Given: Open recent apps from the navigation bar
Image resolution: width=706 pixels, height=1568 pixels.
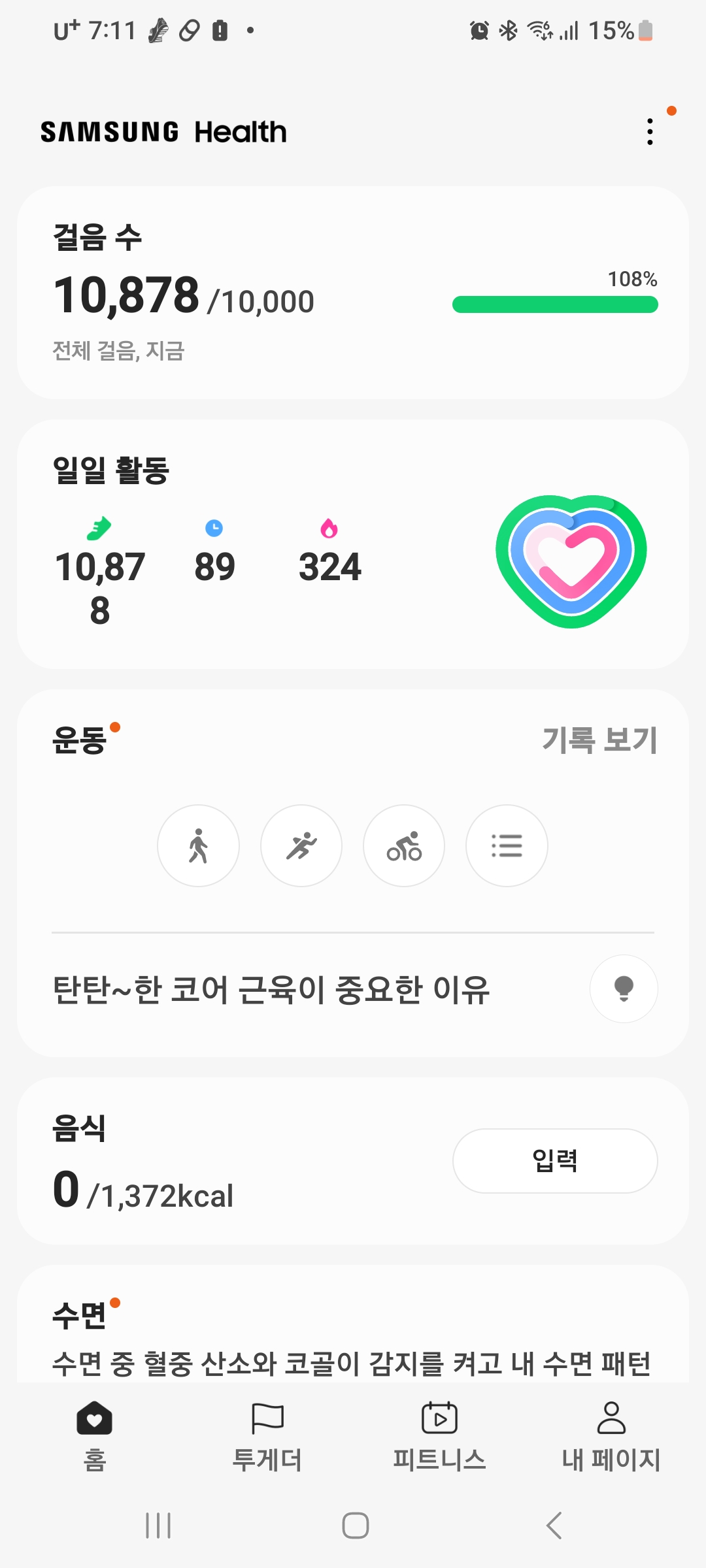Looking at the screenshot, I should [x=158, y=1526].
